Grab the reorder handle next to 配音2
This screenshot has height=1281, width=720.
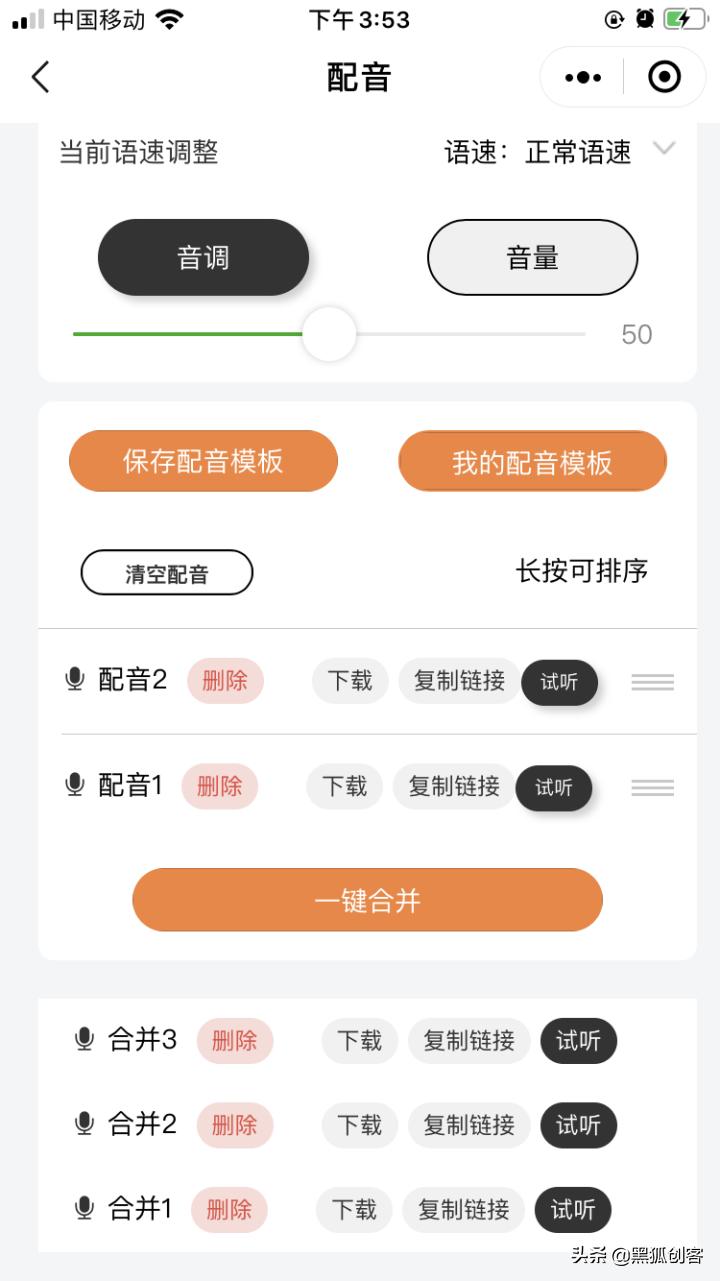(x=652, y=681)
